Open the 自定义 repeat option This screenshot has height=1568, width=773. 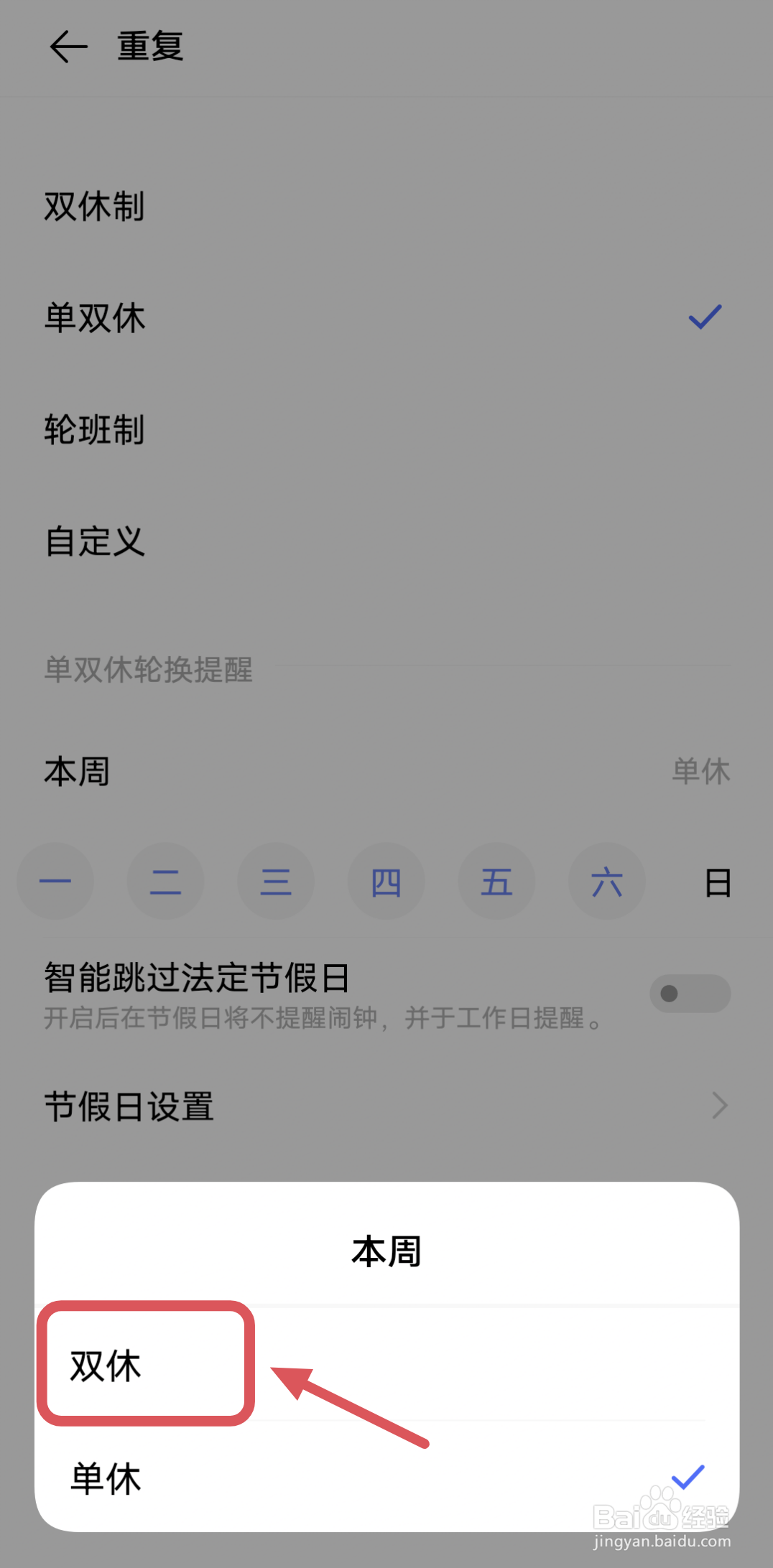click(96, 543)
